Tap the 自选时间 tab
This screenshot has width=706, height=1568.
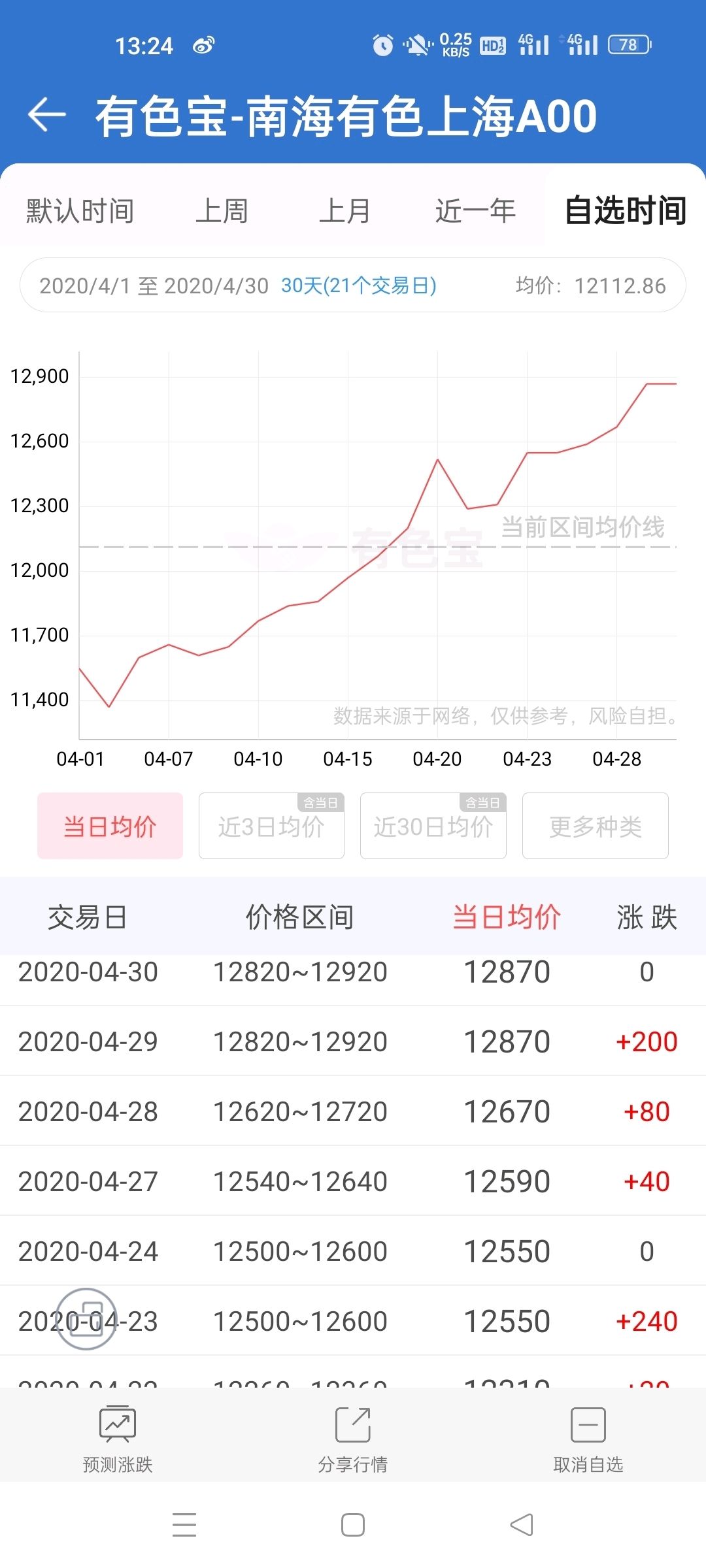coord(626,210)
